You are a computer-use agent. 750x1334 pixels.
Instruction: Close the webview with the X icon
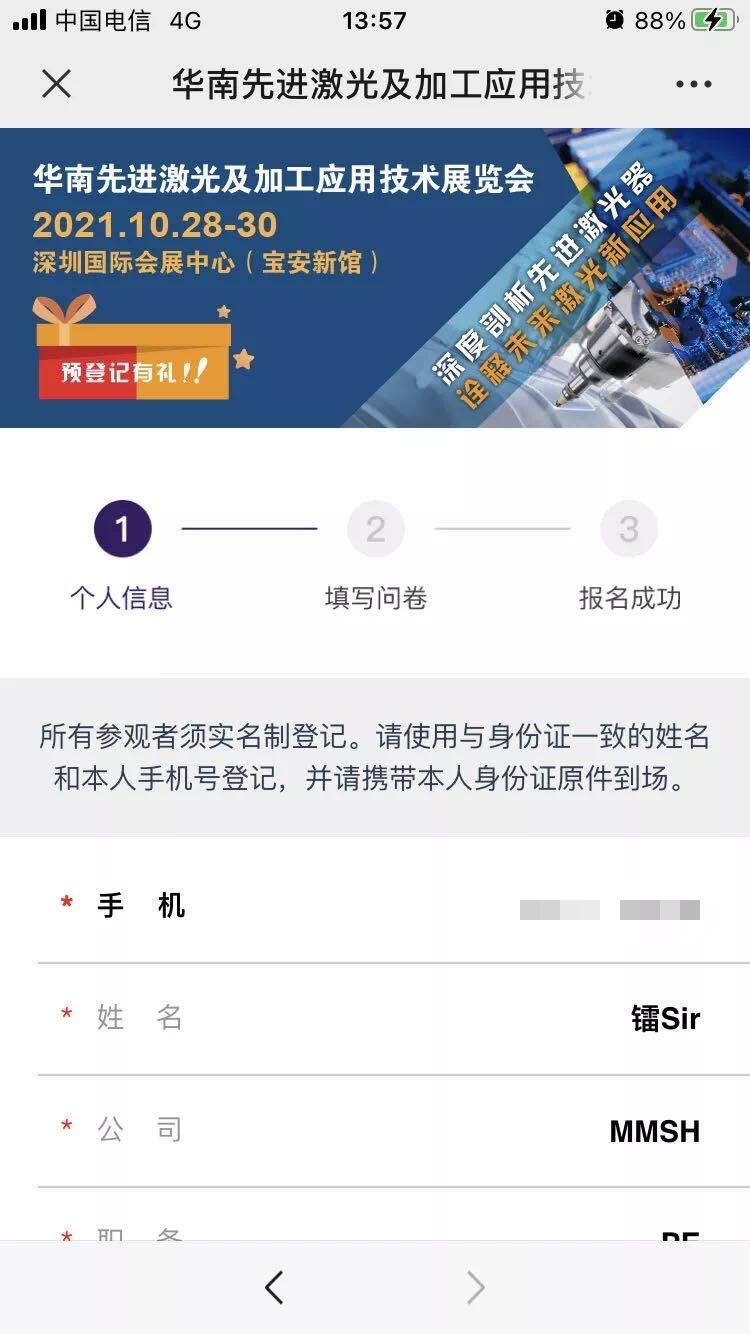tap(57, 84)
